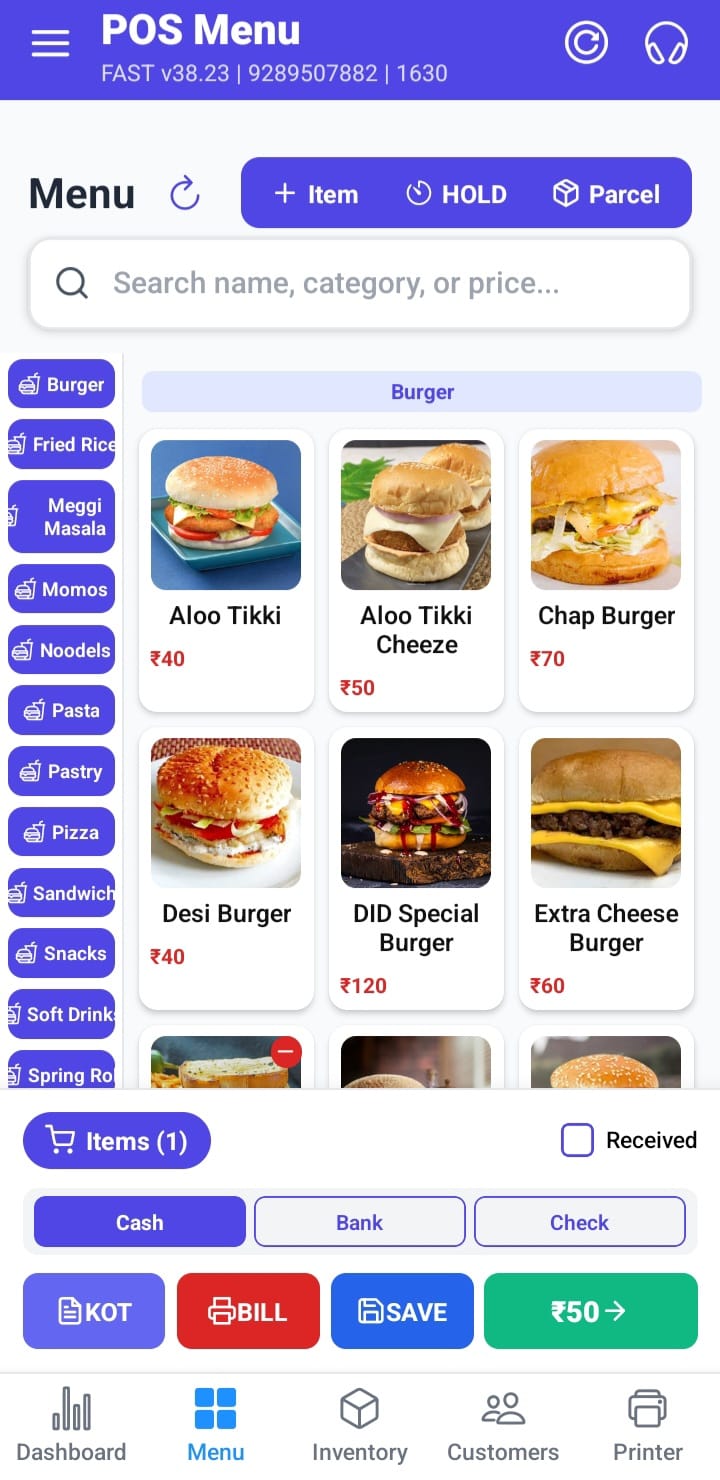Add a new item
This screenshot has width=720, height=1480.
pos(316,194)
